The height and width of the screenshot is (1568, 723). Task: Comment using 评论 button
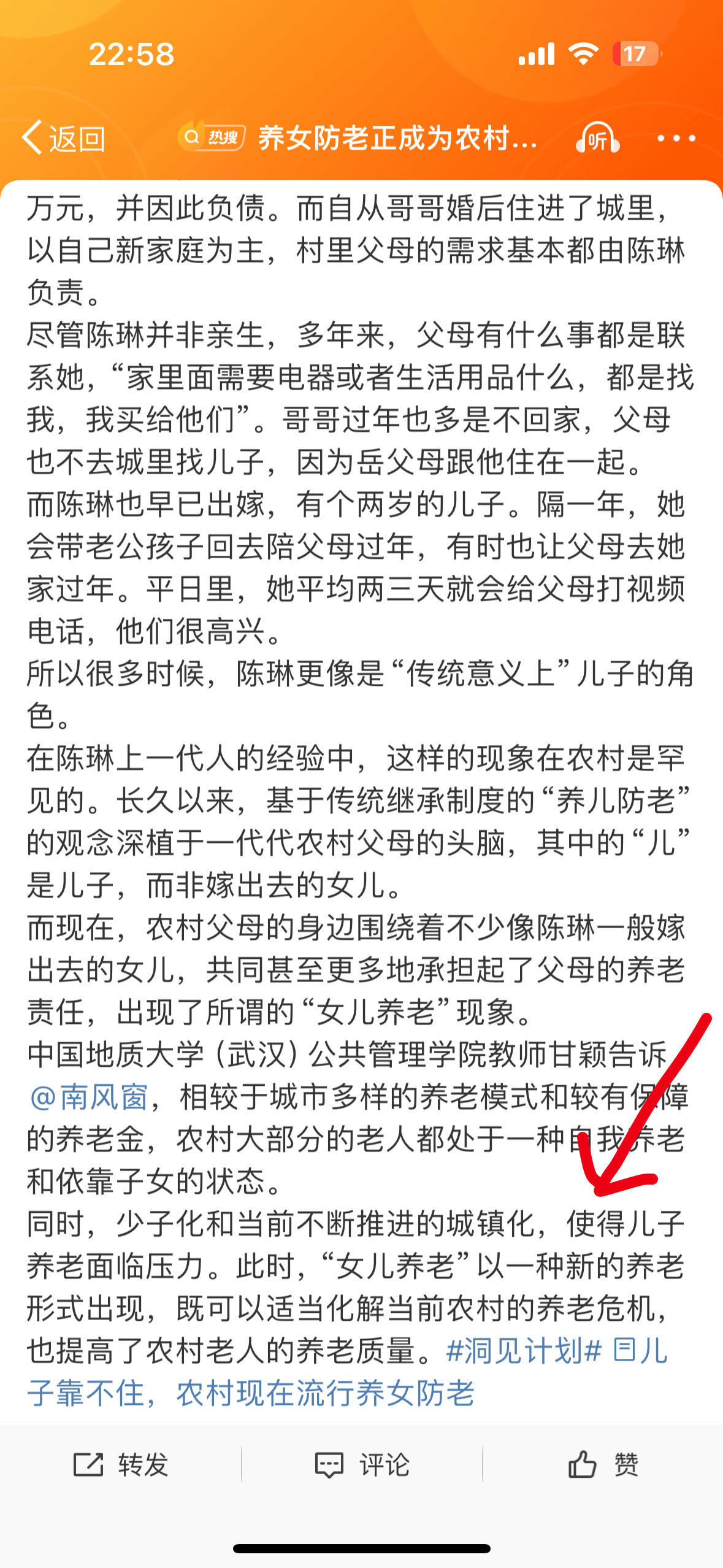pyautogui.click(x=362, y=1465)
